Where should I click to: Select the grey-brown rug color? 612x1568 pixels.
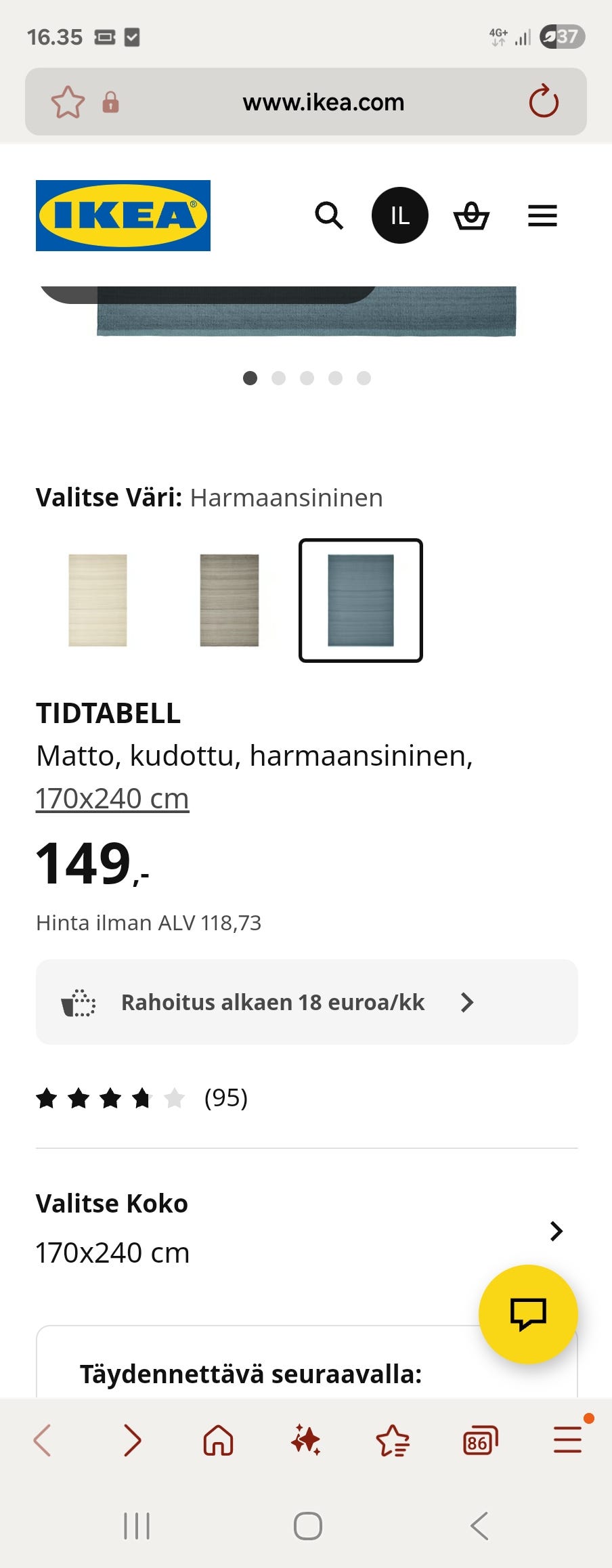coord(229,600)
